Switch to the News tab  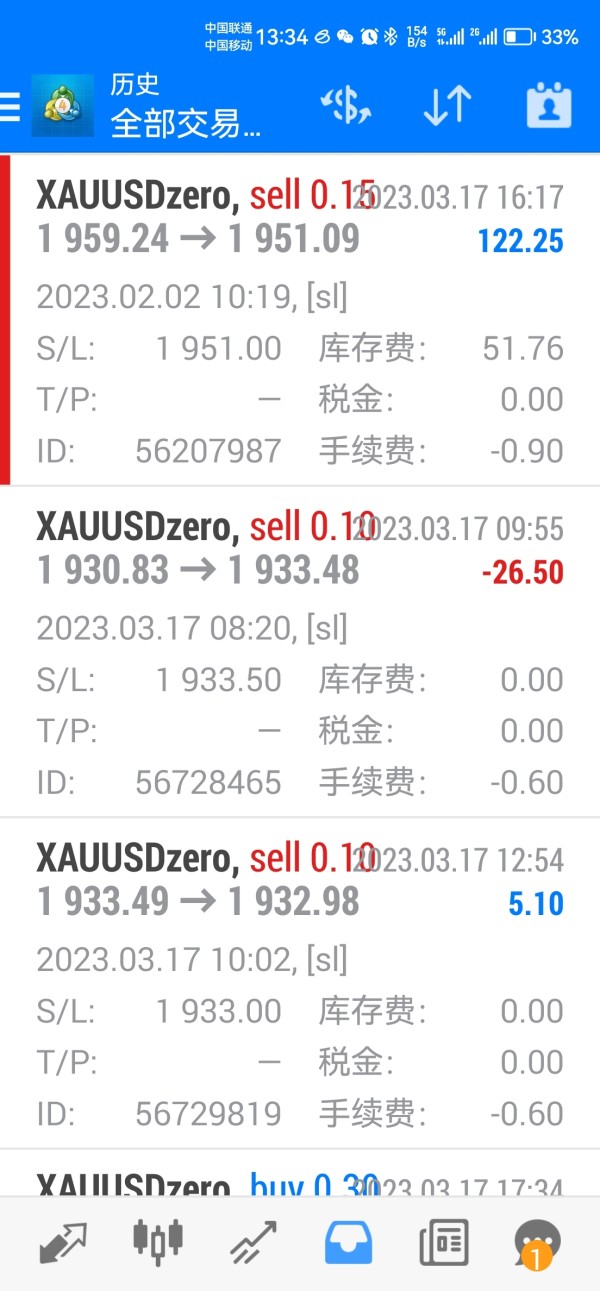pos(444,1243)
